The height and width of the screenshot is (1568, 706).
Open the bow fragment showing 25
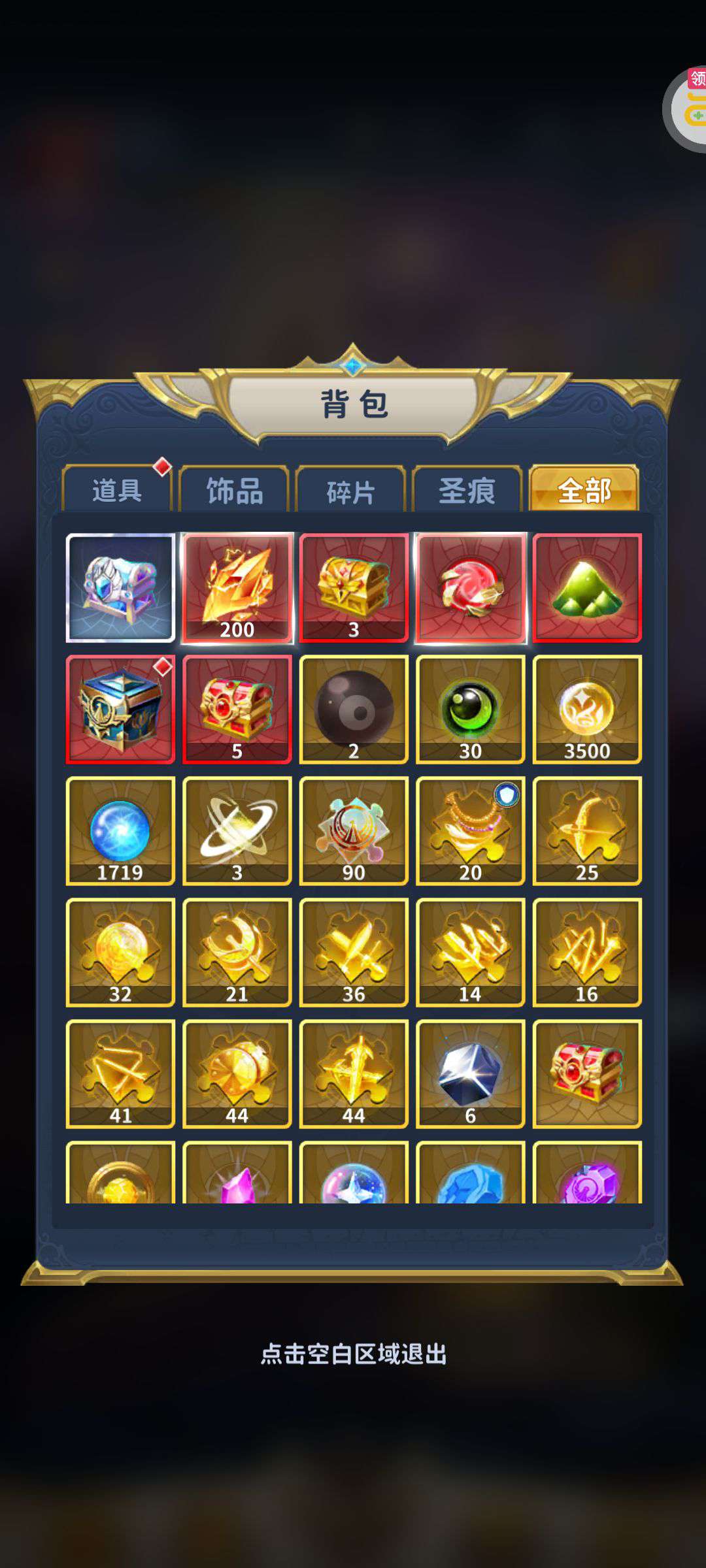point(587,831)
